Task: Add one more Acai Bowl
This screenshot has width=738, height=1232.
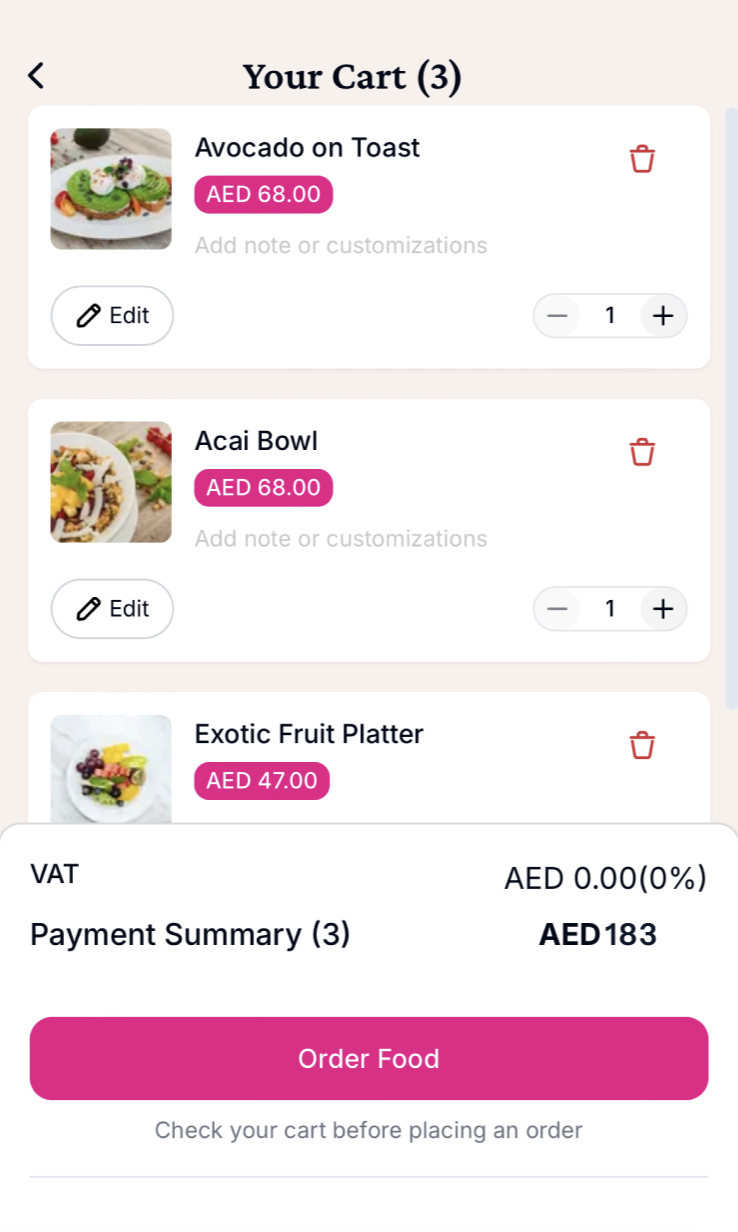Action: coord(663,609)
